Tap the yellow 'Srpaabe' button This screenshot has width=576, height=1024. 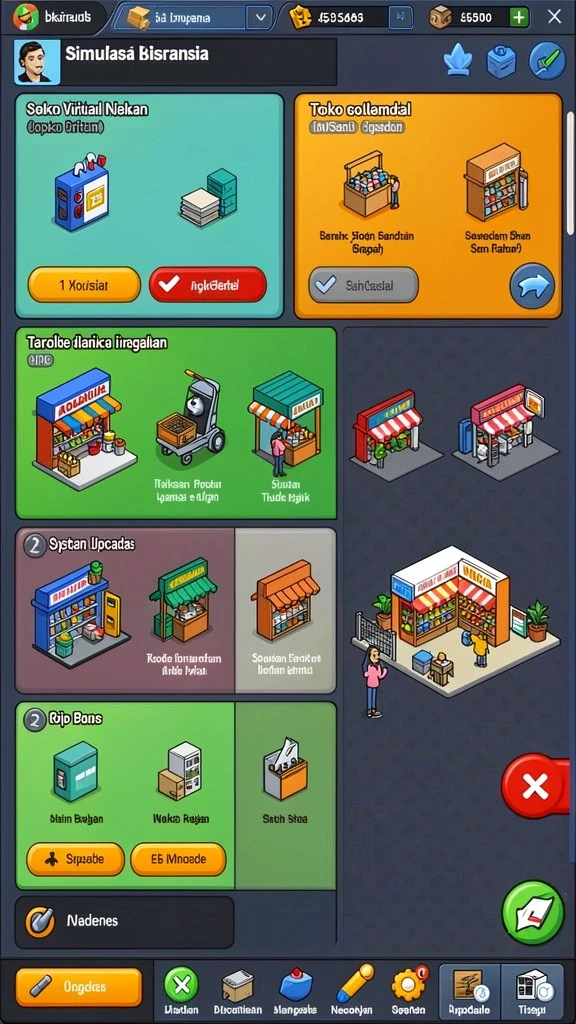coord(75,859)
